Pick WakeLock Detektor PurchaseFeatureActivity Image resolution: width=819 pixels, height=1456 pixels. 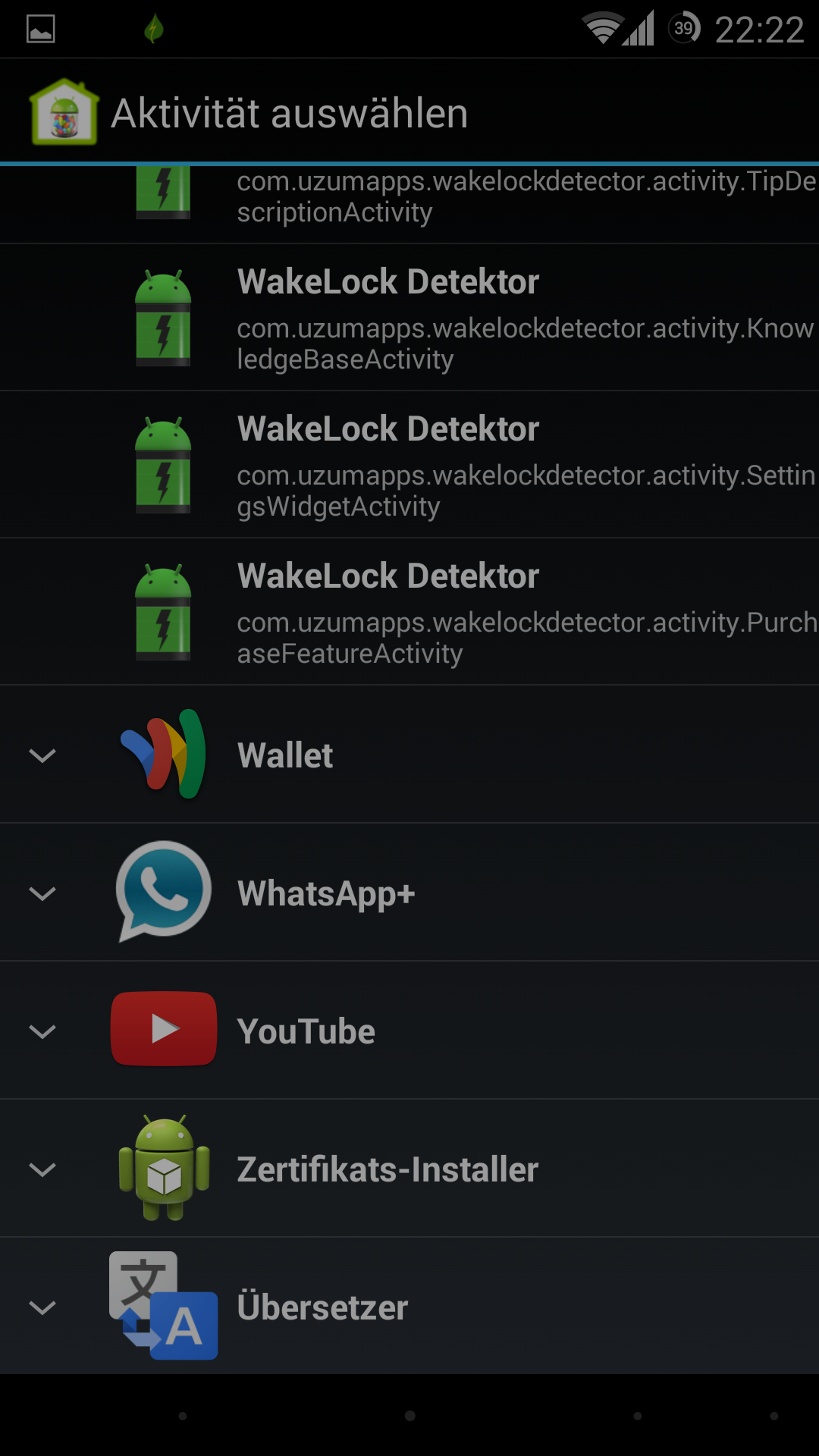[x=409, y=611]
